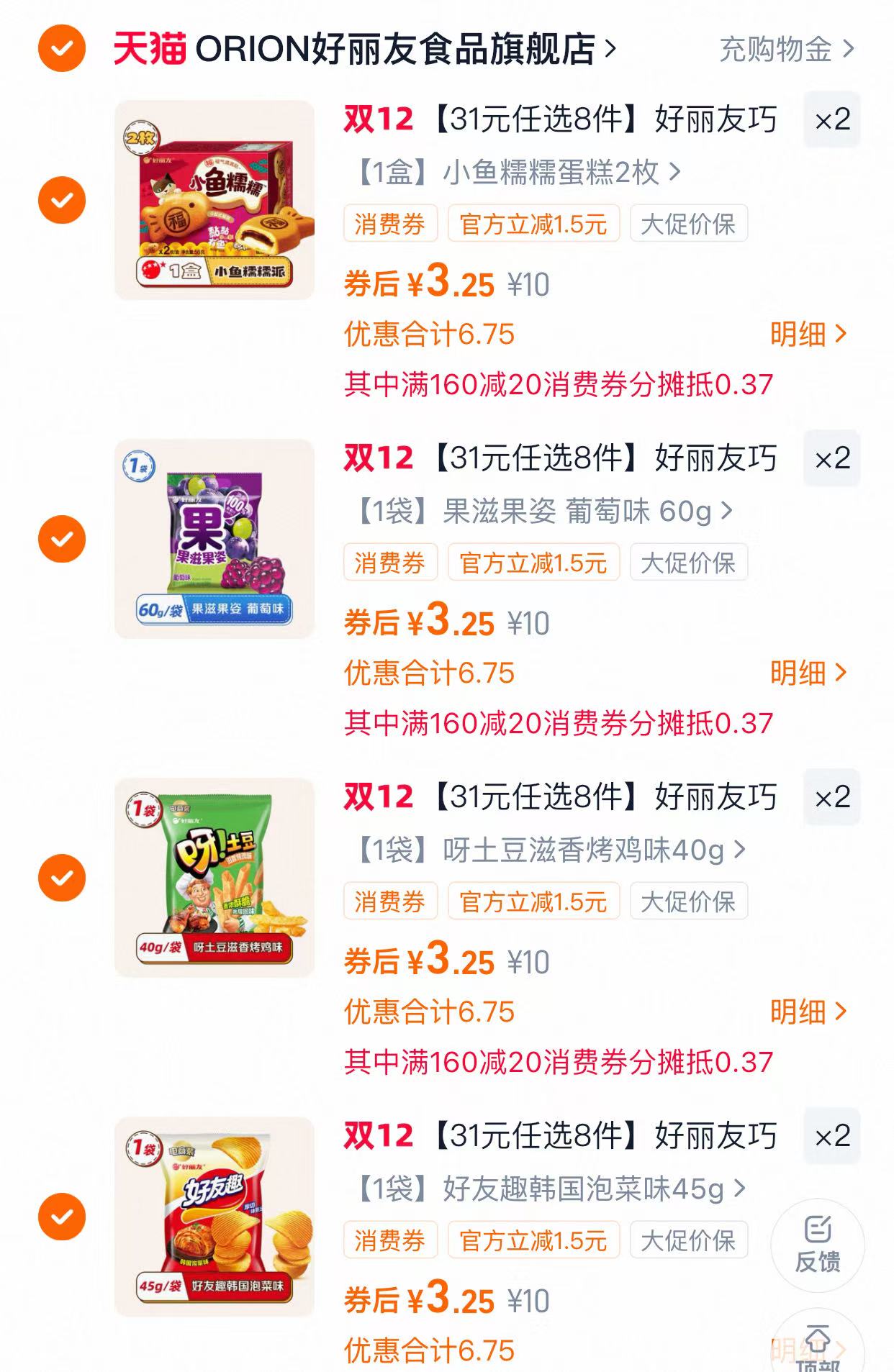Click the 呀土豆滋香烤鸡味 chips image
Screen dimensions: 894x1372
pyautogui.click(x=216, y=878)
